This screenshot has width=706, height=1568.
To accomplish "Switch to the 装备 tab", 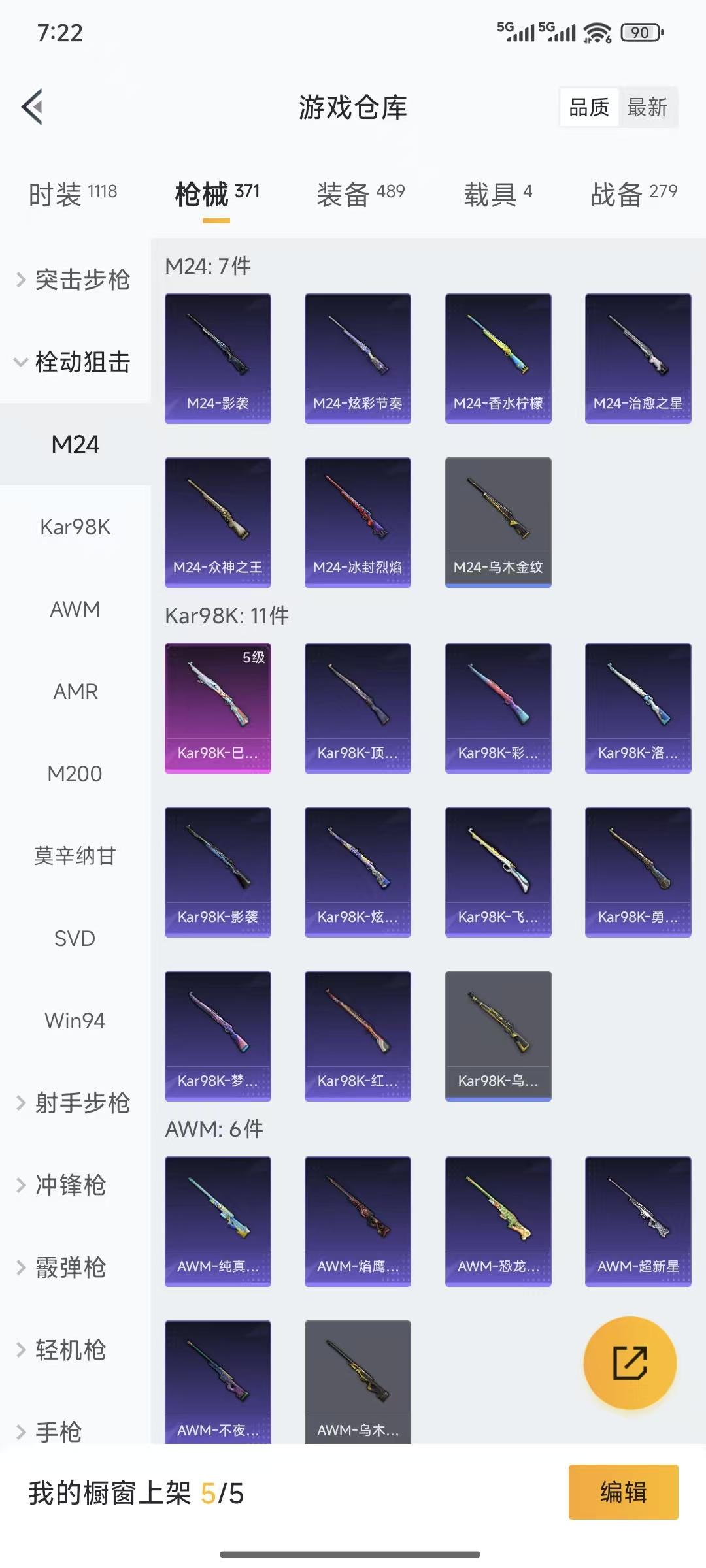I will (360, 194).
